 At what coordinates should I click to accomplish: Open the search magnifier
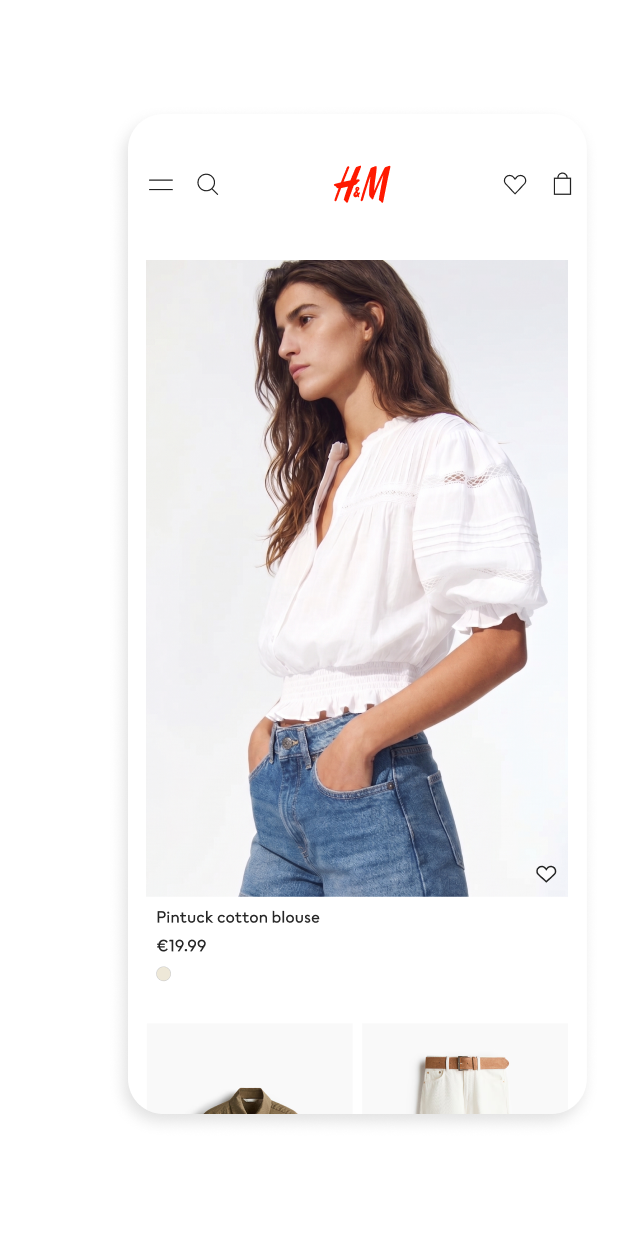(207, 184)
